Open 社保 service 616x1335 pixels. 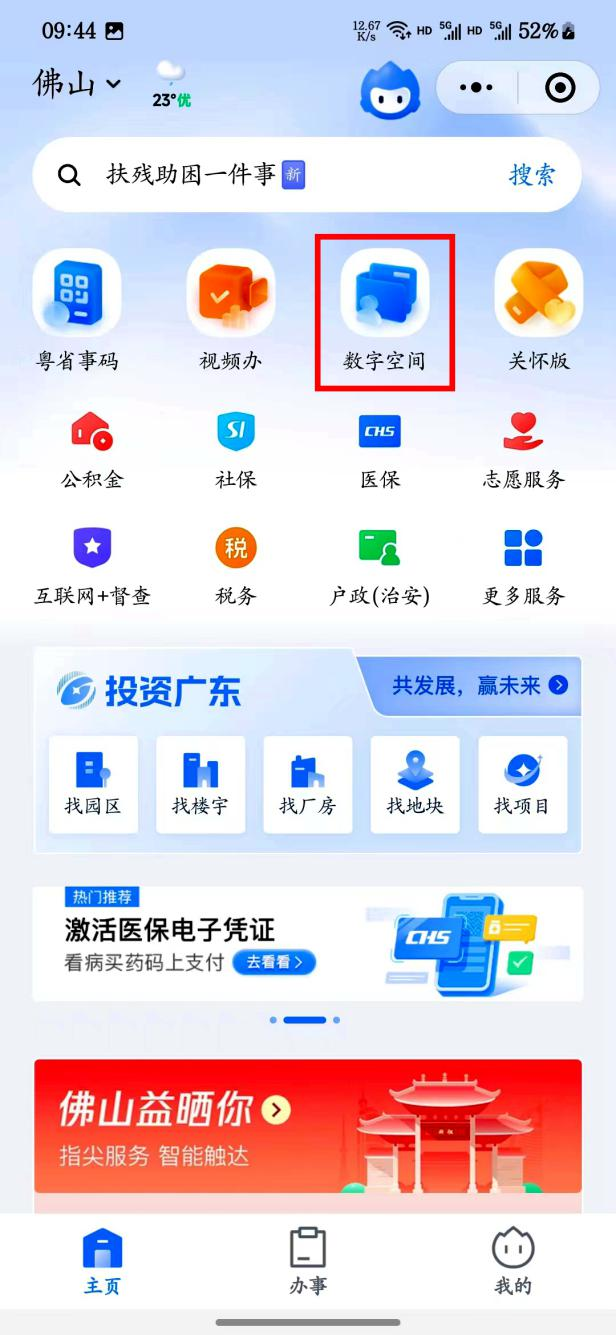click(x=236, y=445)
